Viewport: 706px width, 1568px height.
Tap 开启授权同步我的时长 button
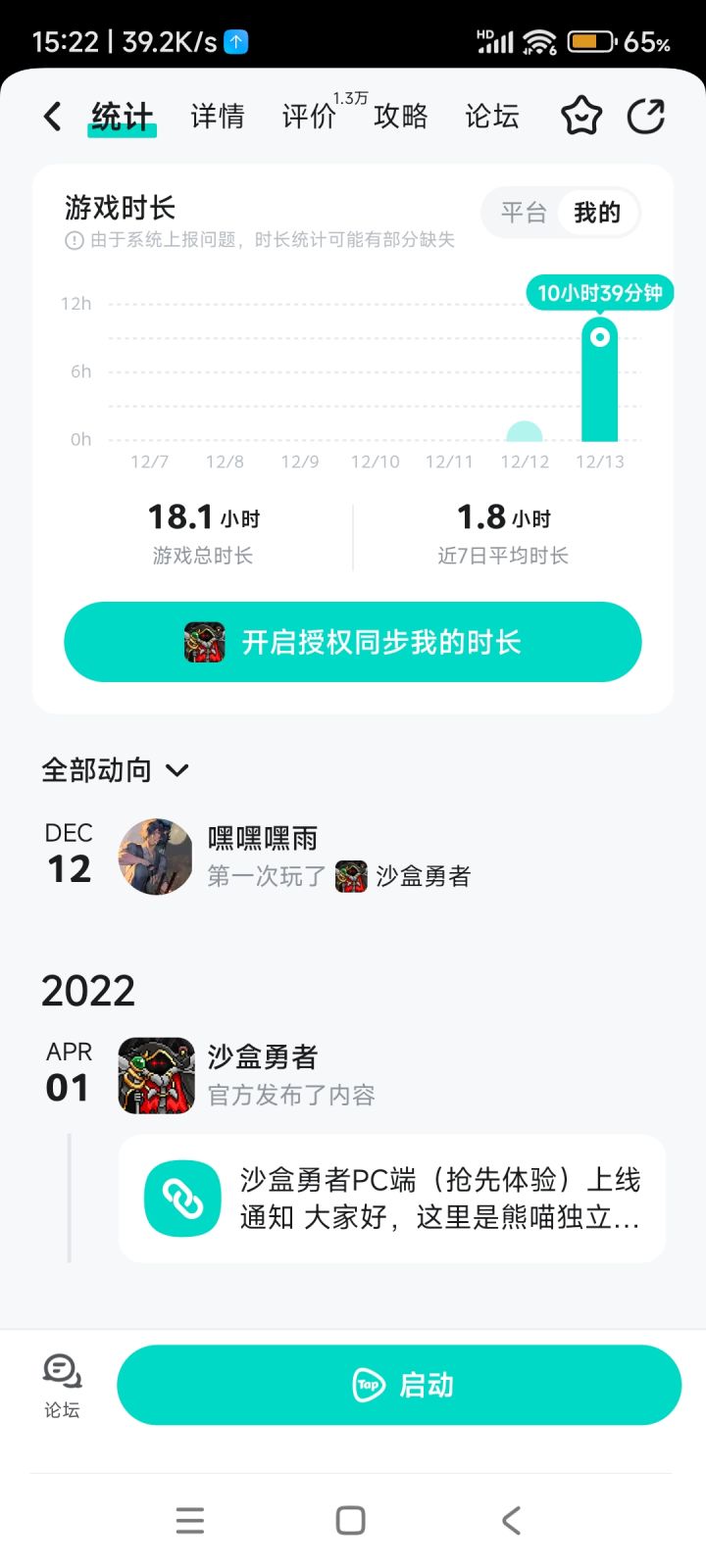point(353,642)
